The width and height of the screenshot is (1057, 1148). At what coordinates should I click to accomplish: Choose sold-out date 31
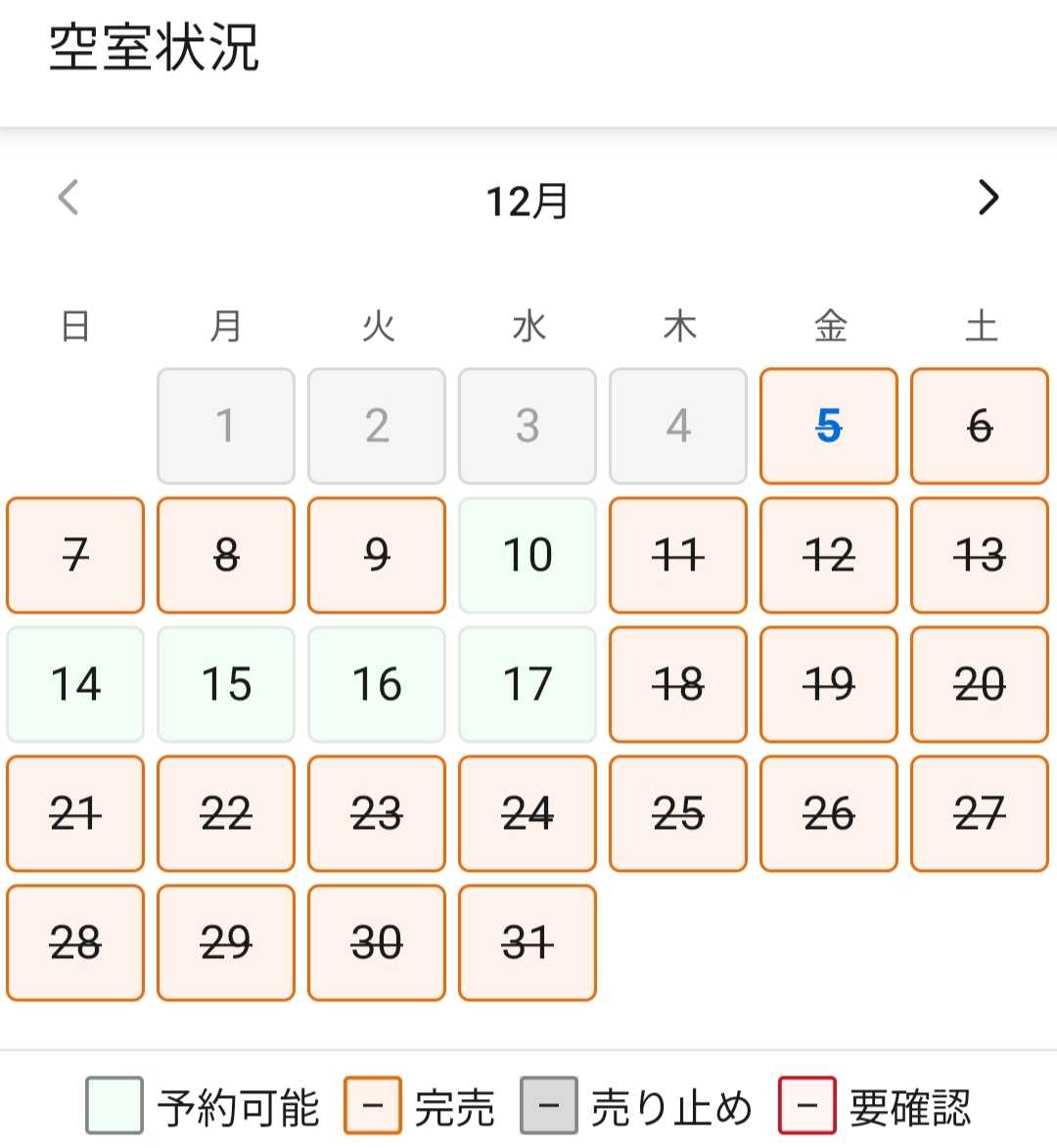(528, 942)
